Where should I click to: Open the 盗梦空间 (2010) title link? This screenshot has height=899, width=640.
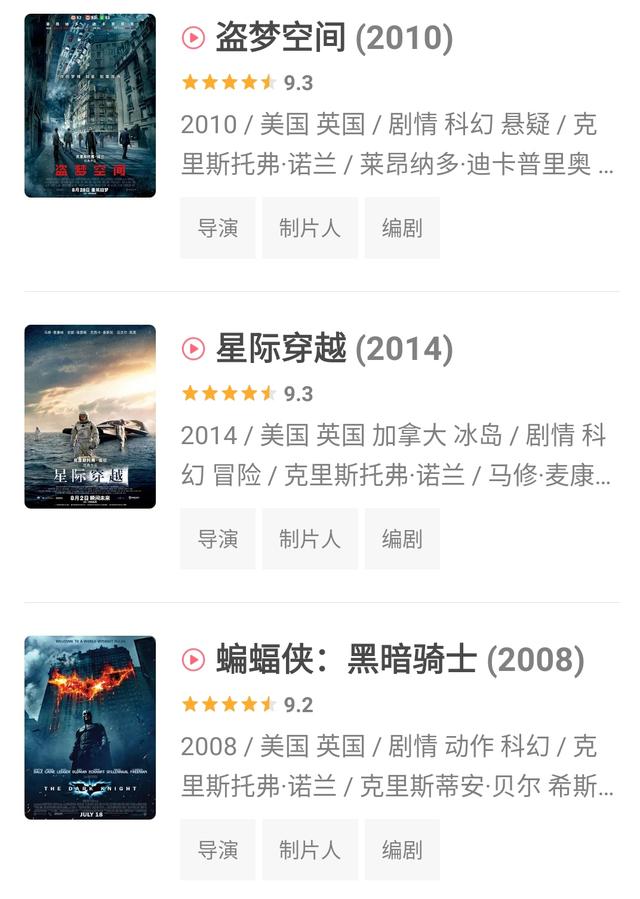[334, 38]
